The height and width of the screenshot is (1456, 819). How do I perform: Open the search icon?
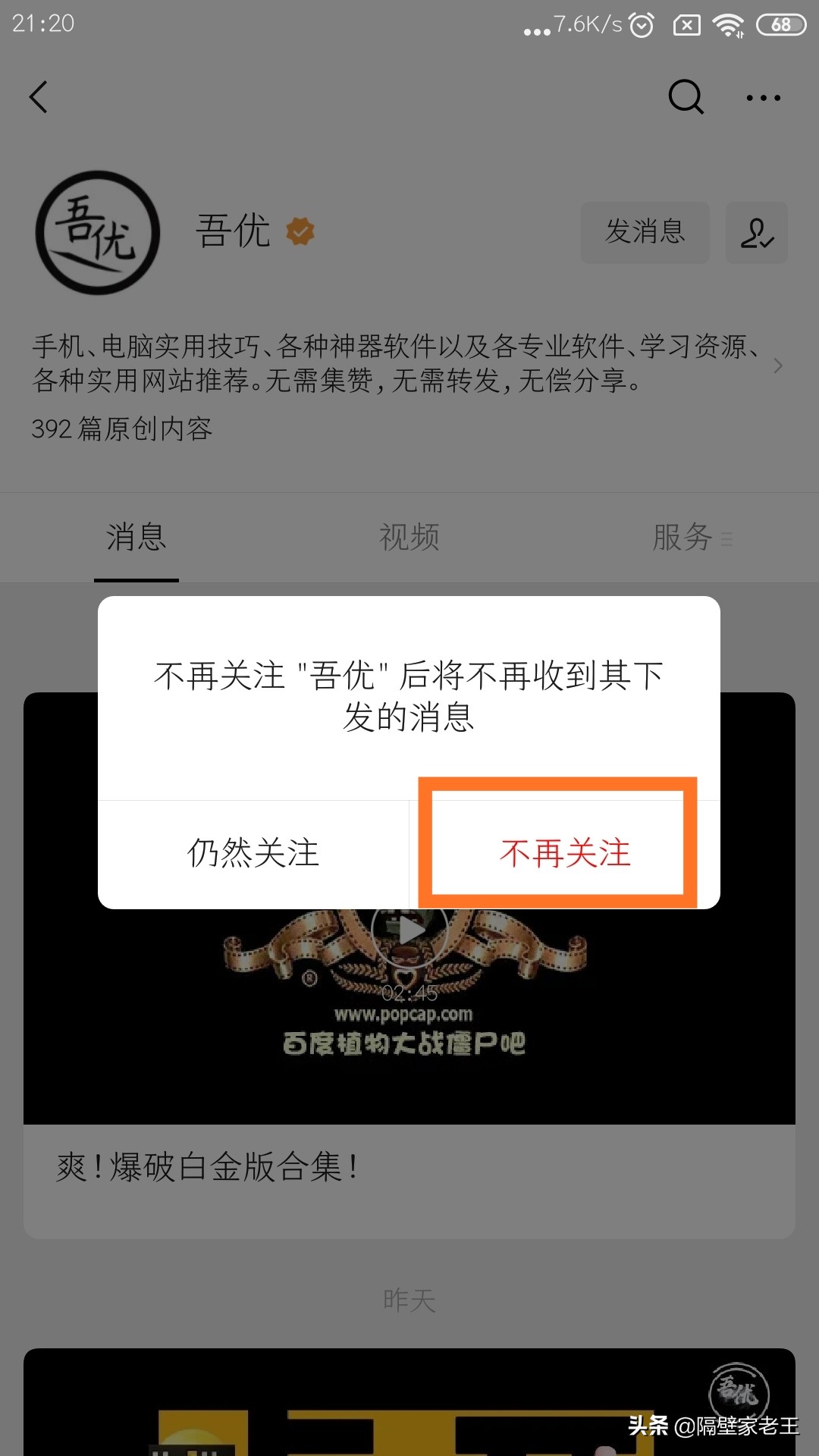point(684,97)
